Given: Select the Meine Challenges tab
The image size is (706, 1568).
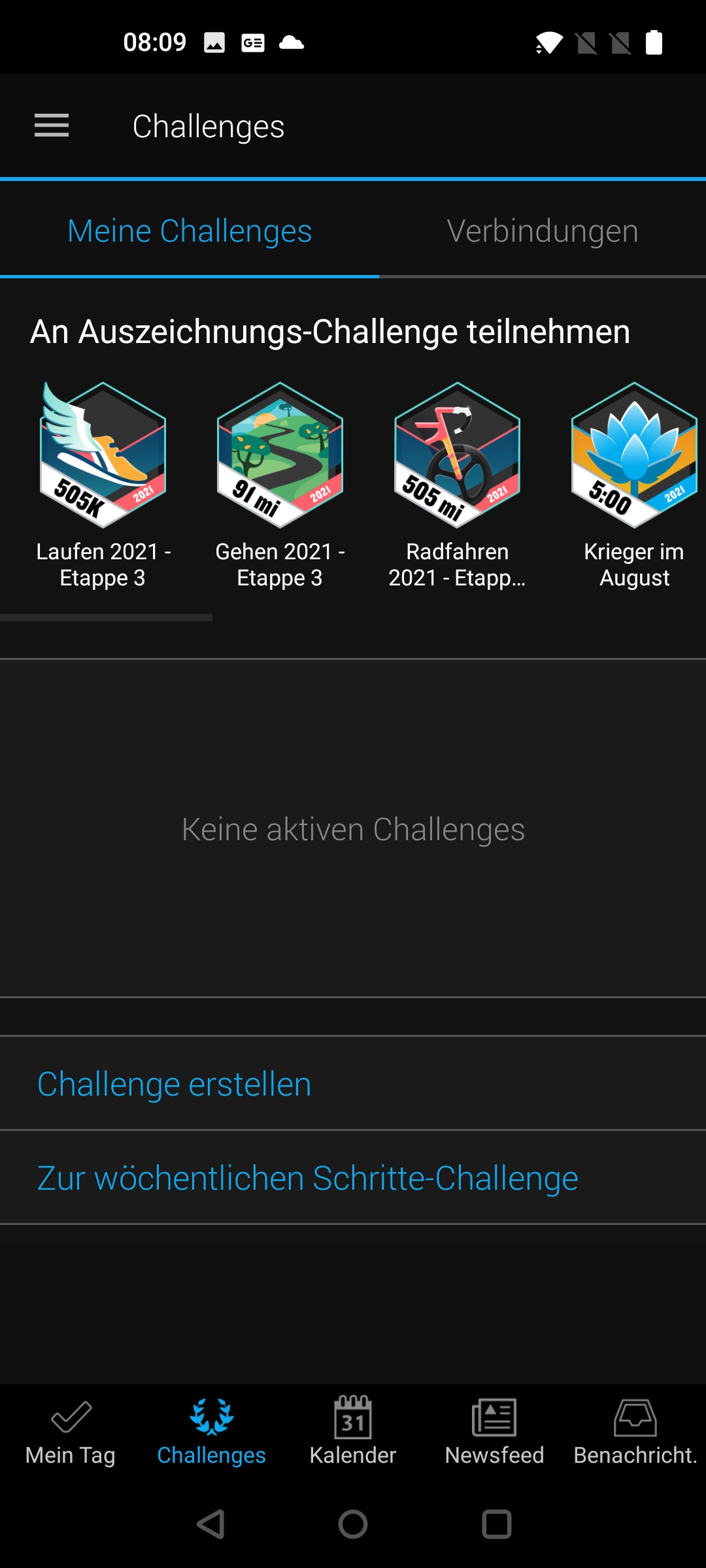Looking at the screenshot, I should pyautogui.click(x=190, y=231).
